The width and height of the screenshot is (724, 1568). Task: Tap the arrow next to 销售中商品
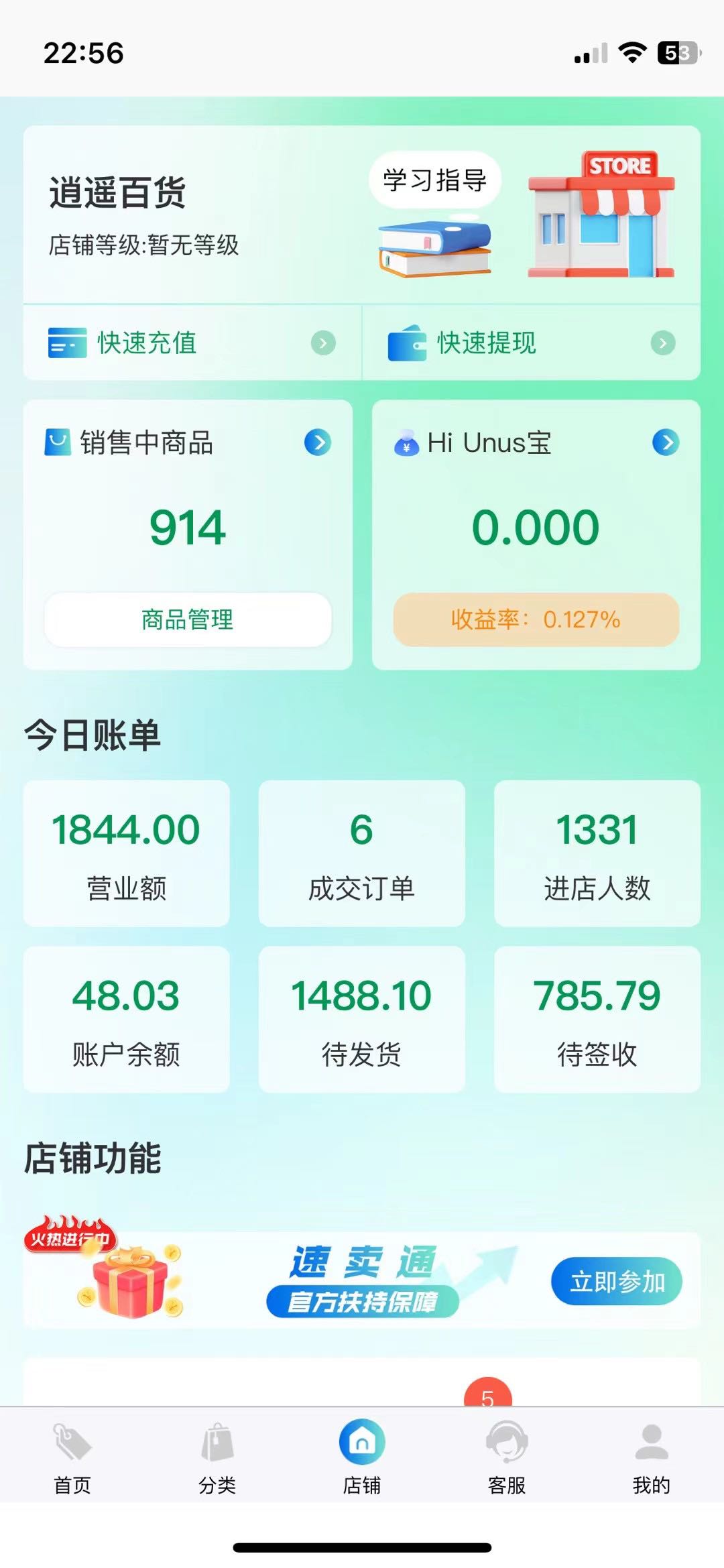(x=318, y=442)
